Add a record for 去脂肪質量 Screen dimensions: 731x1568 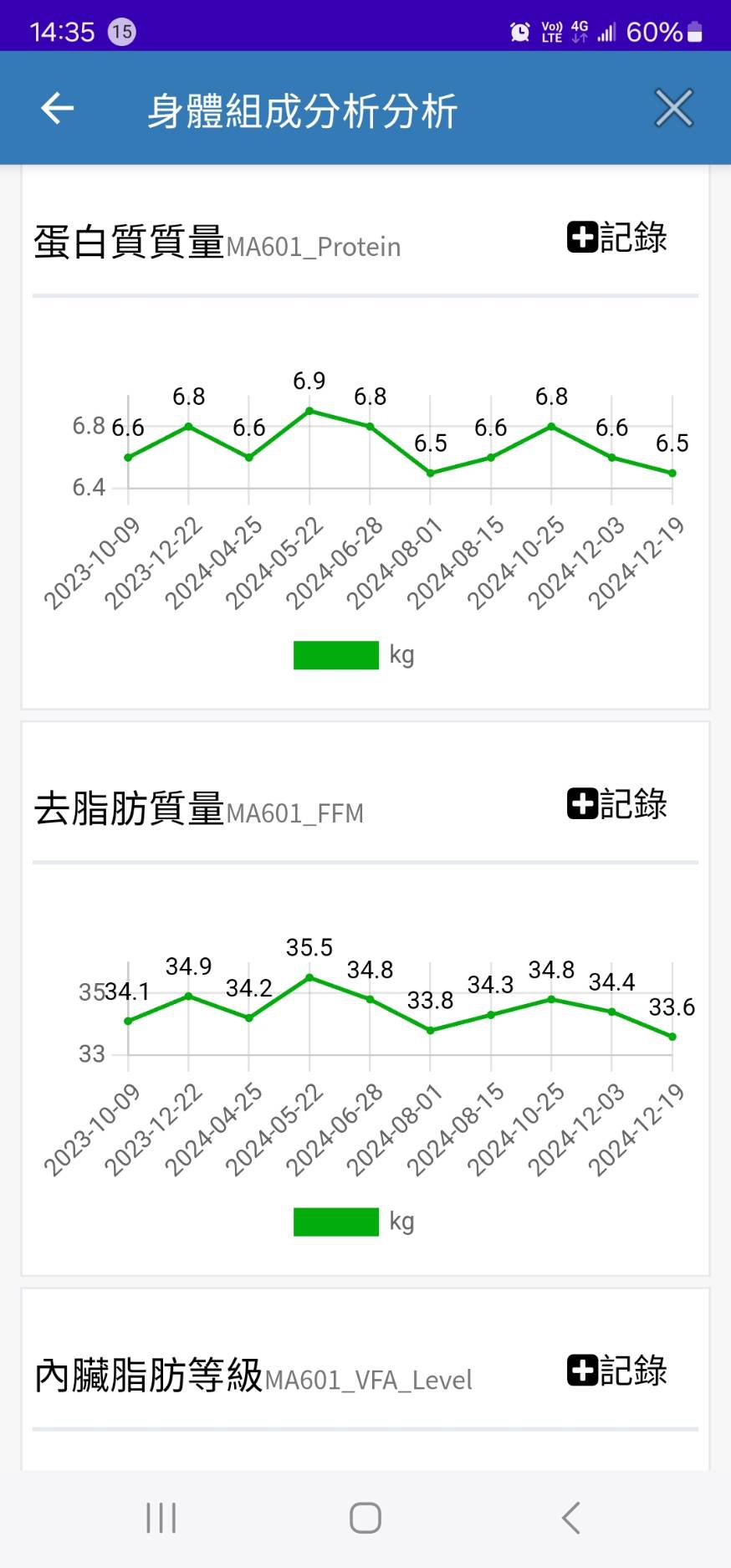pyautogui.click(x=617, y=804)
